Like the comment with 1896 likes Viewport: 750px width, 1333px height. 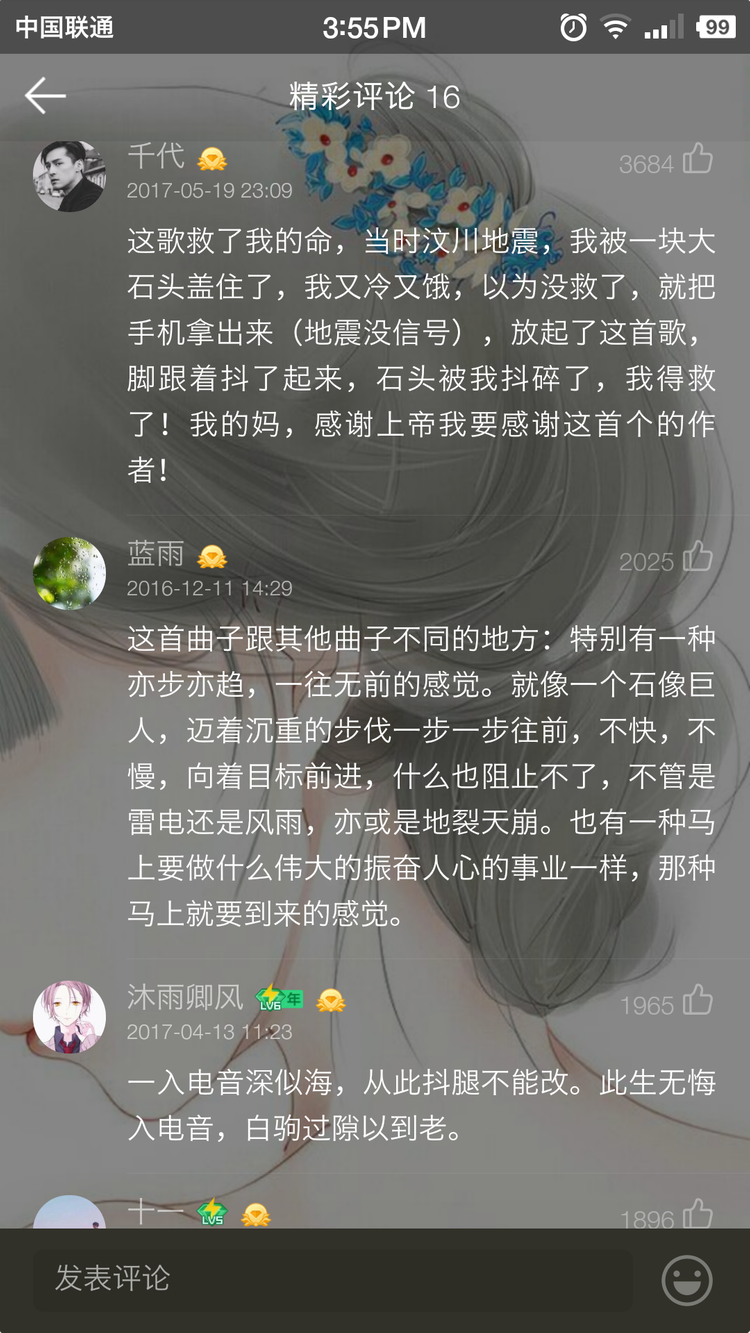pos(698,1214)
